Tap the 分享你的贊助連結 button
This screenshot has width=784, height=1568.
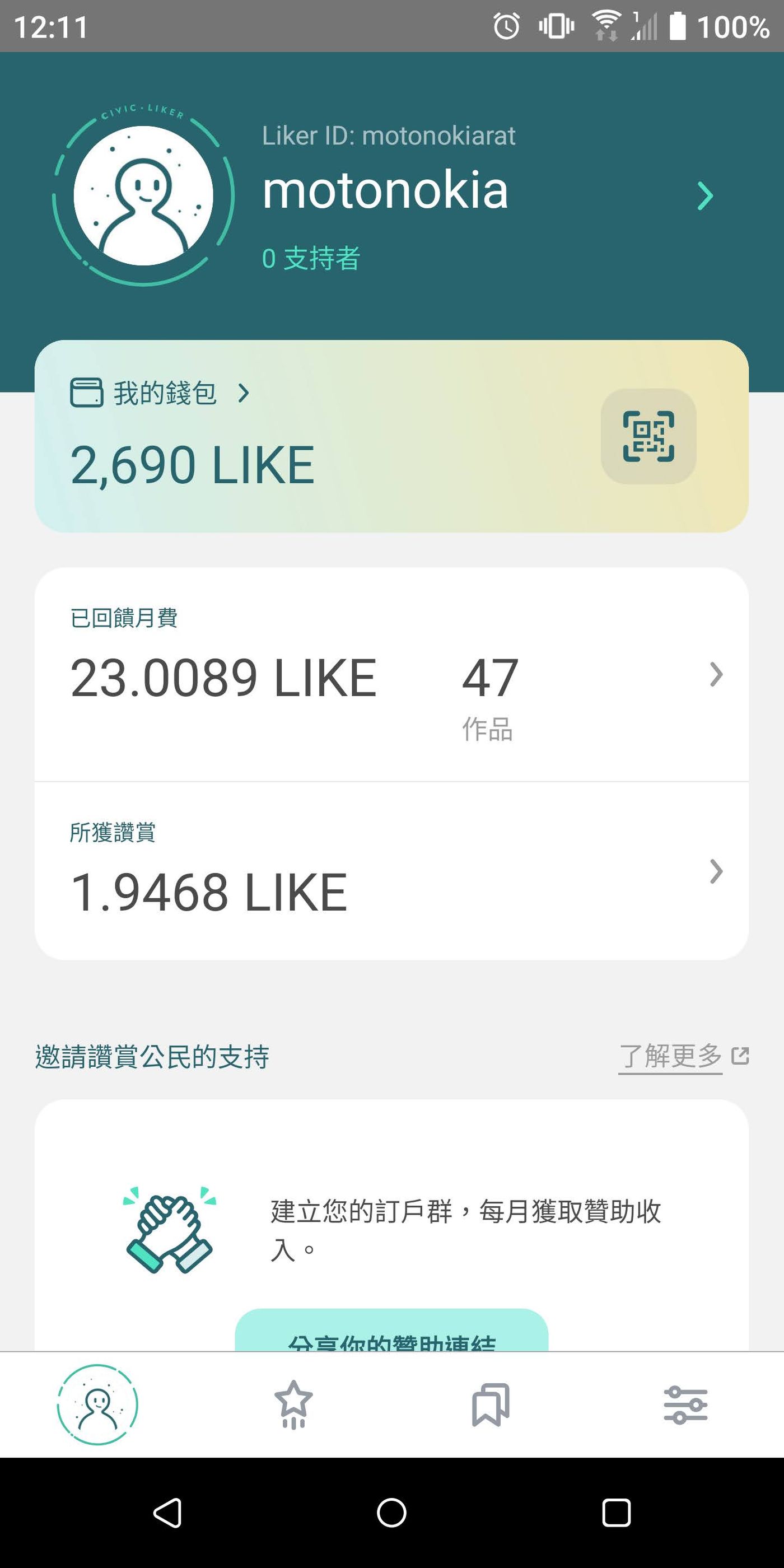click(x=391, y=1331)
